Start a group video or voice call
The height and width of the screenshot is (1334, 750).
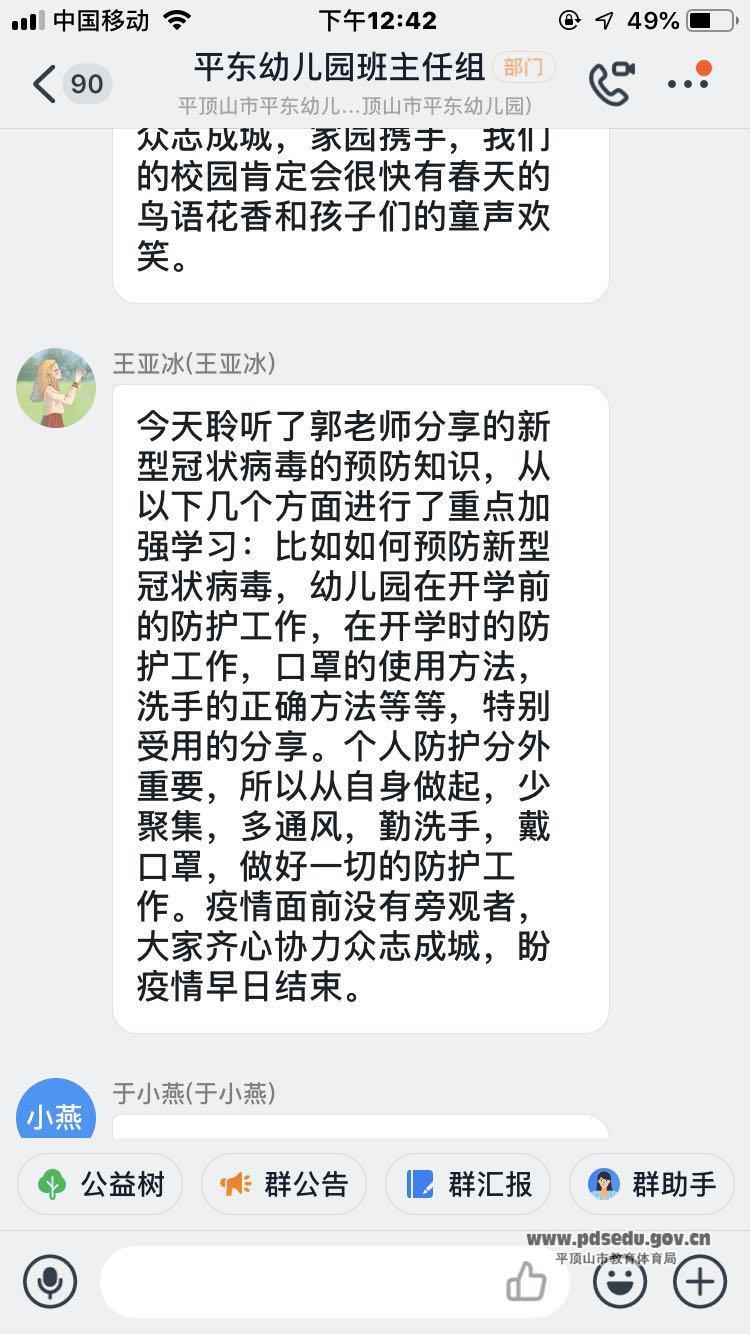[610, 84]
